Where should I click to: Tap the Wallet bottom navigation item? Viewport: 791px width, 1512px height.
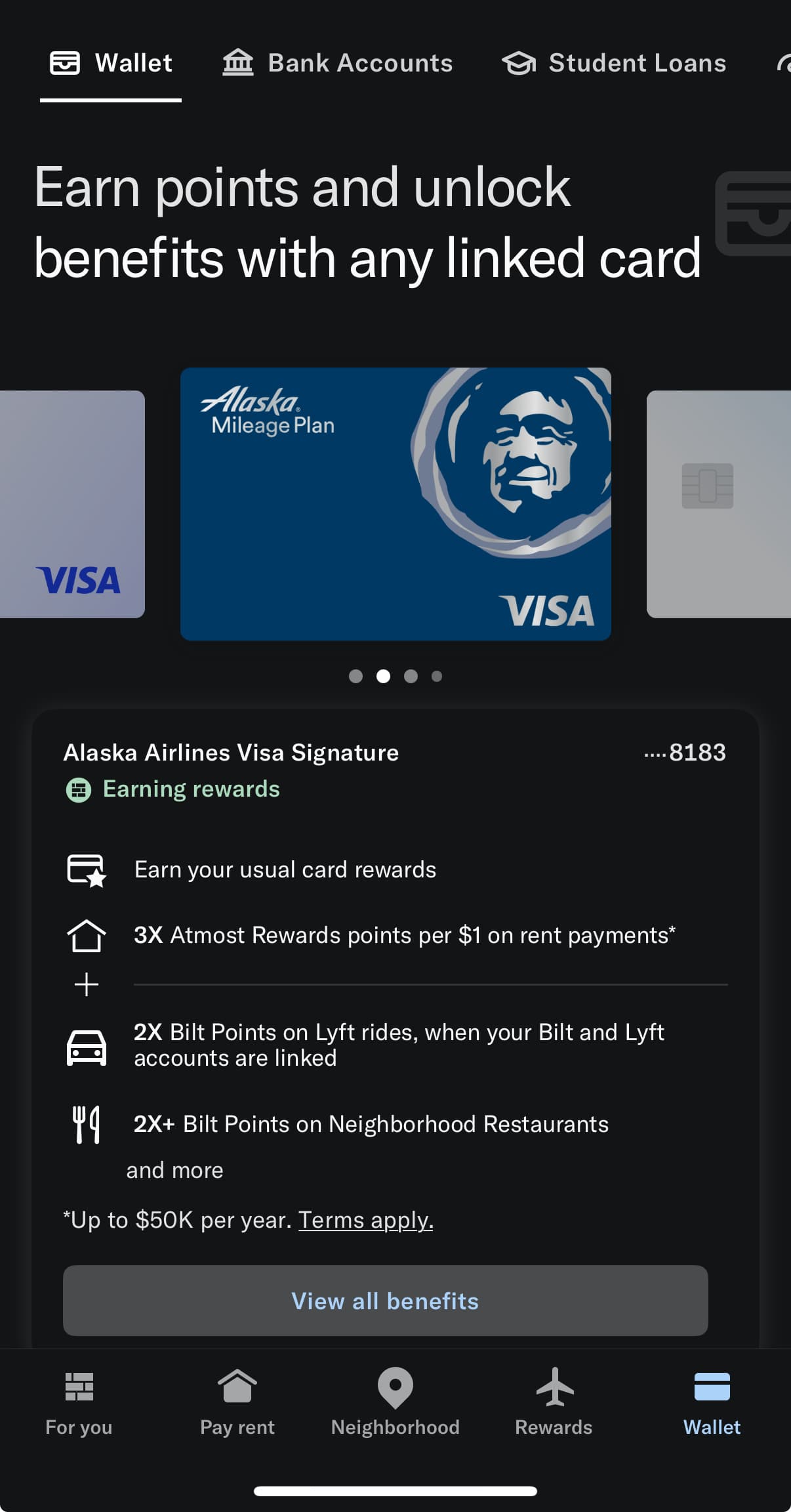pos(712,1402)
